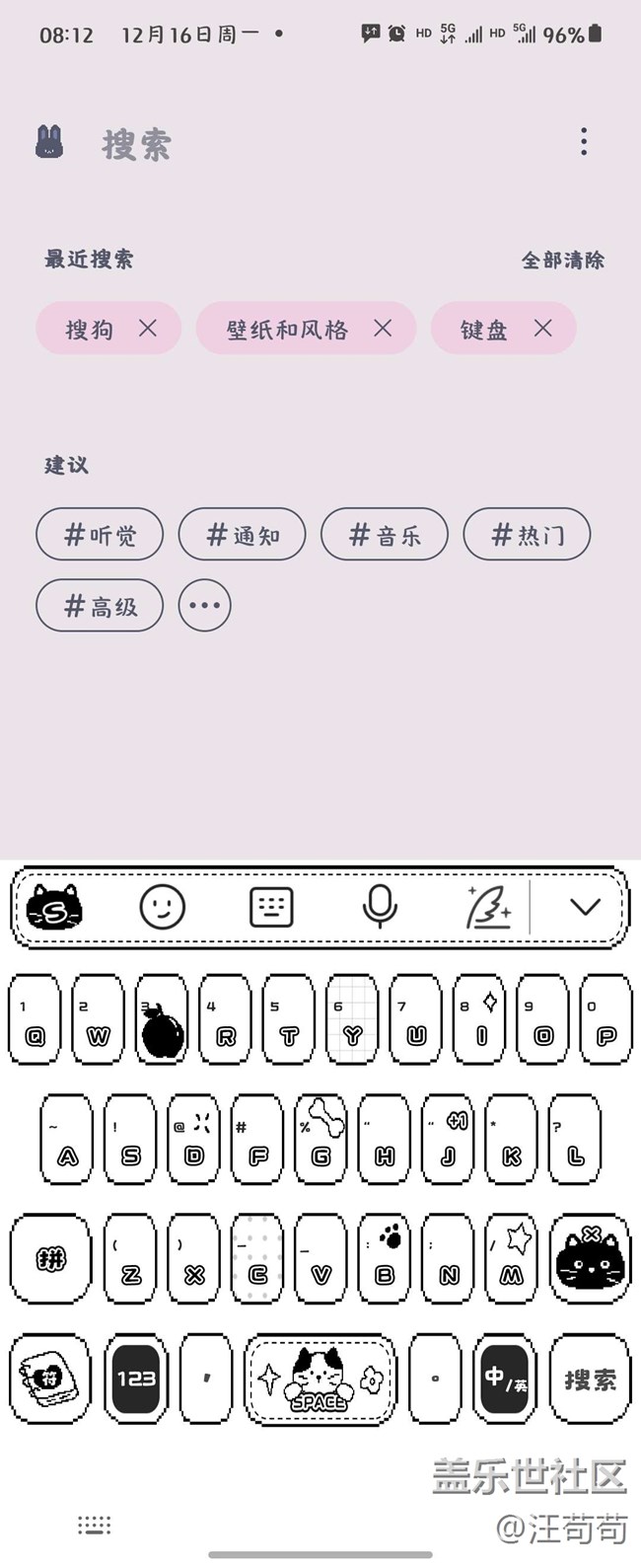Choose the #听觉 suggestion chip
This screenshot has height=1568, width=641.
coord(100,536)
